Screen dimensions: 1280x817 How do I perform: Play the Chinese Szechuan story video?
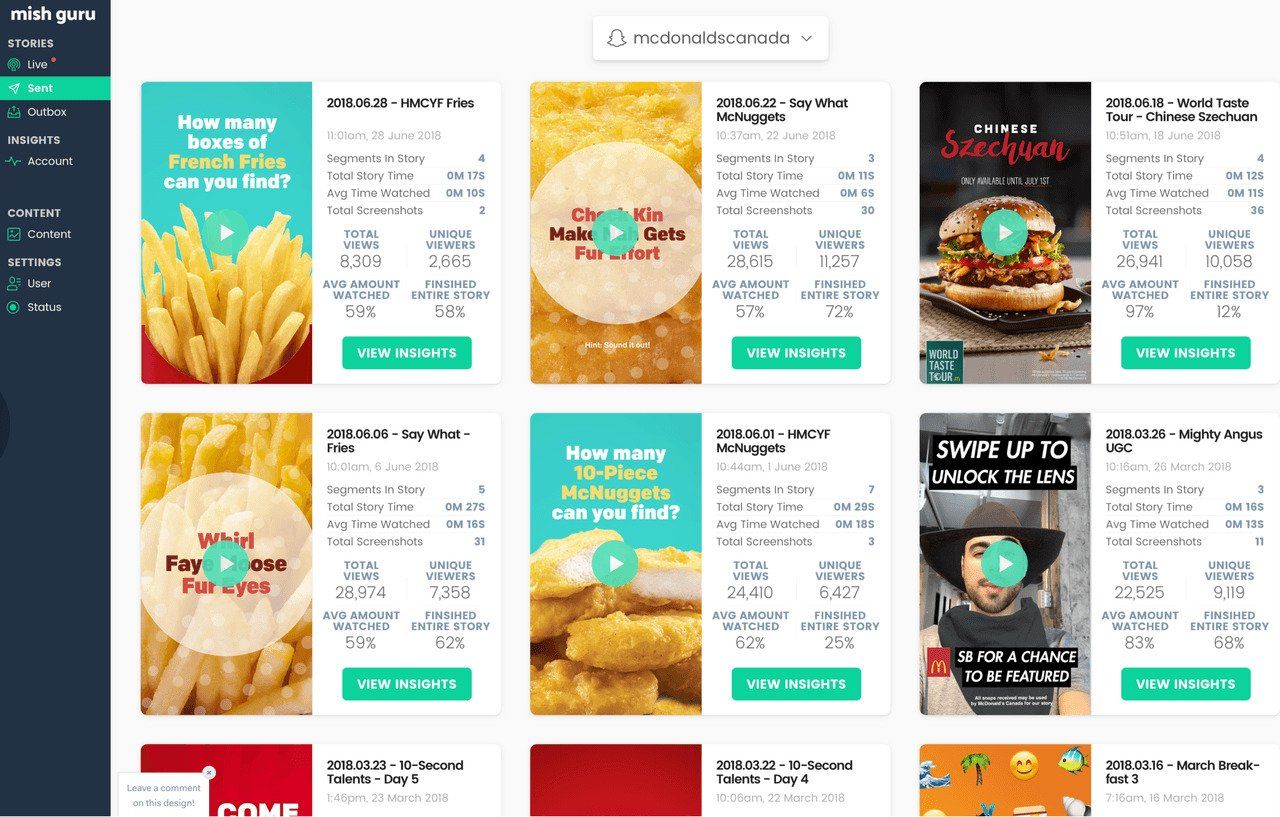click(x=1004, y=232)
